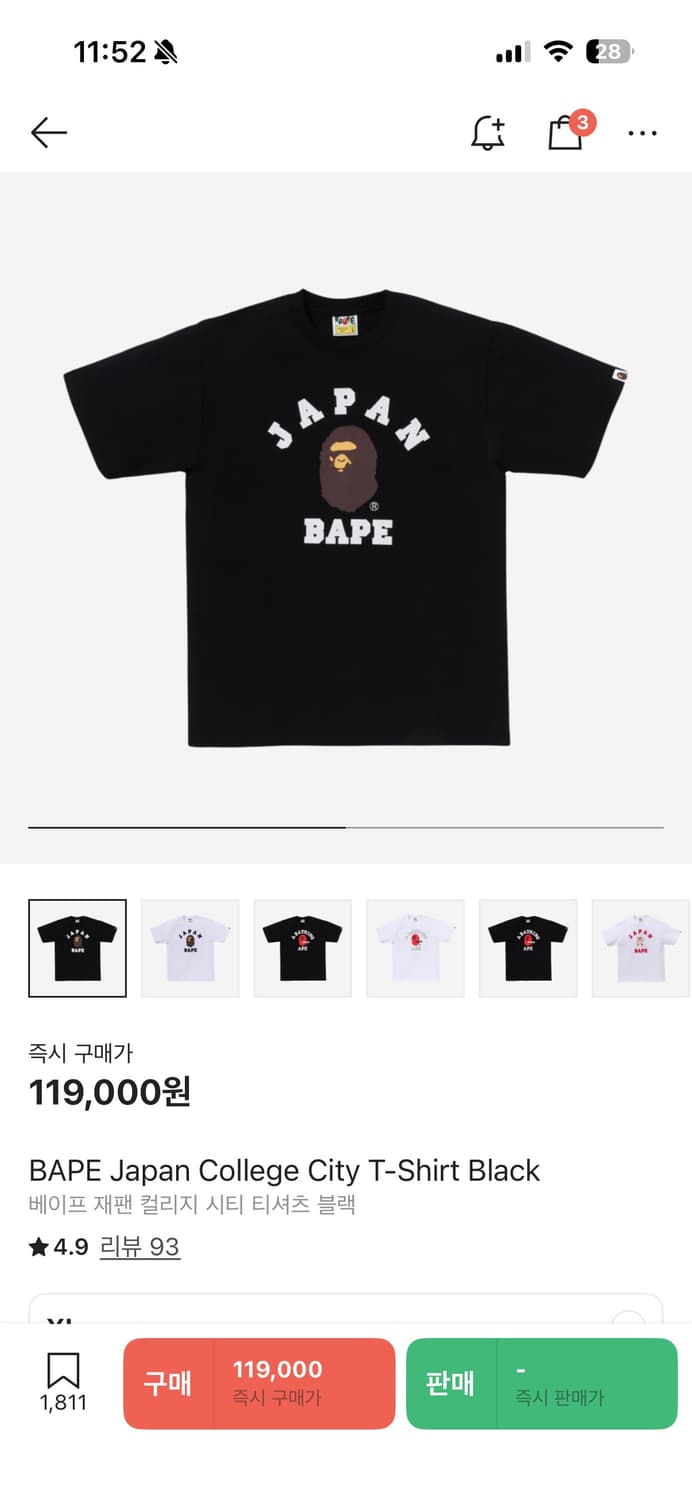Tap the green 판매 sell button
Screen dimensions: 692x1500
coord(542,1383)
